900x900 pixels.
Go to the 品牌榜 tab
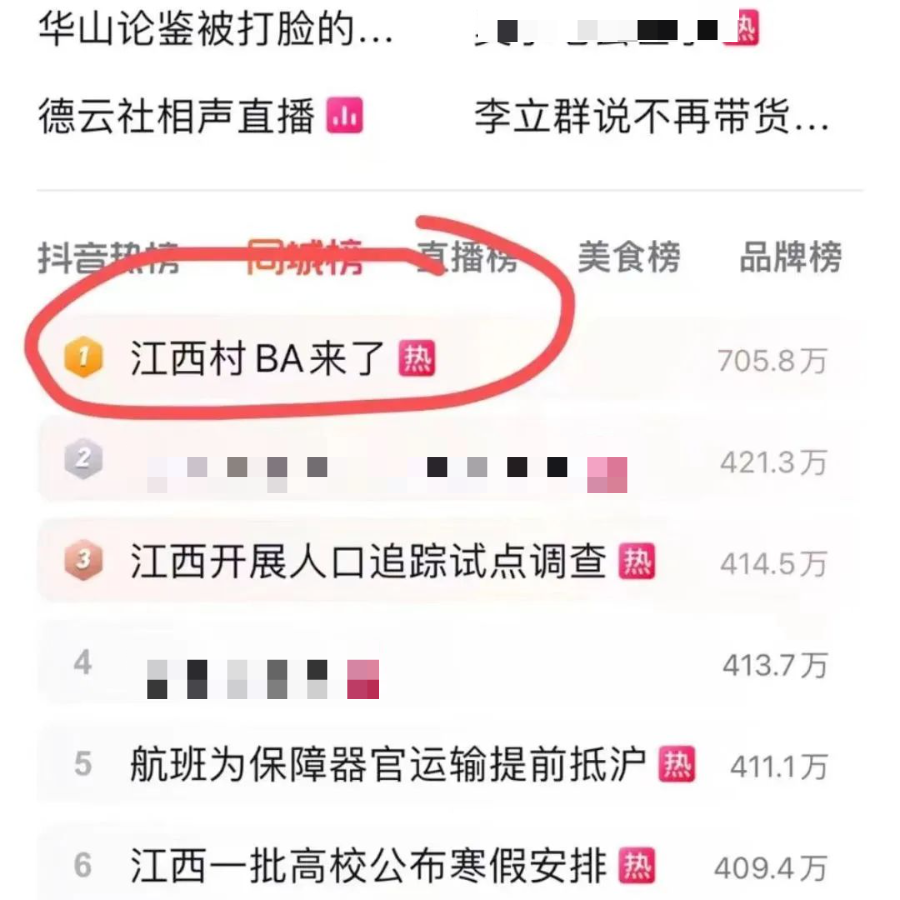tap(790, 258)
